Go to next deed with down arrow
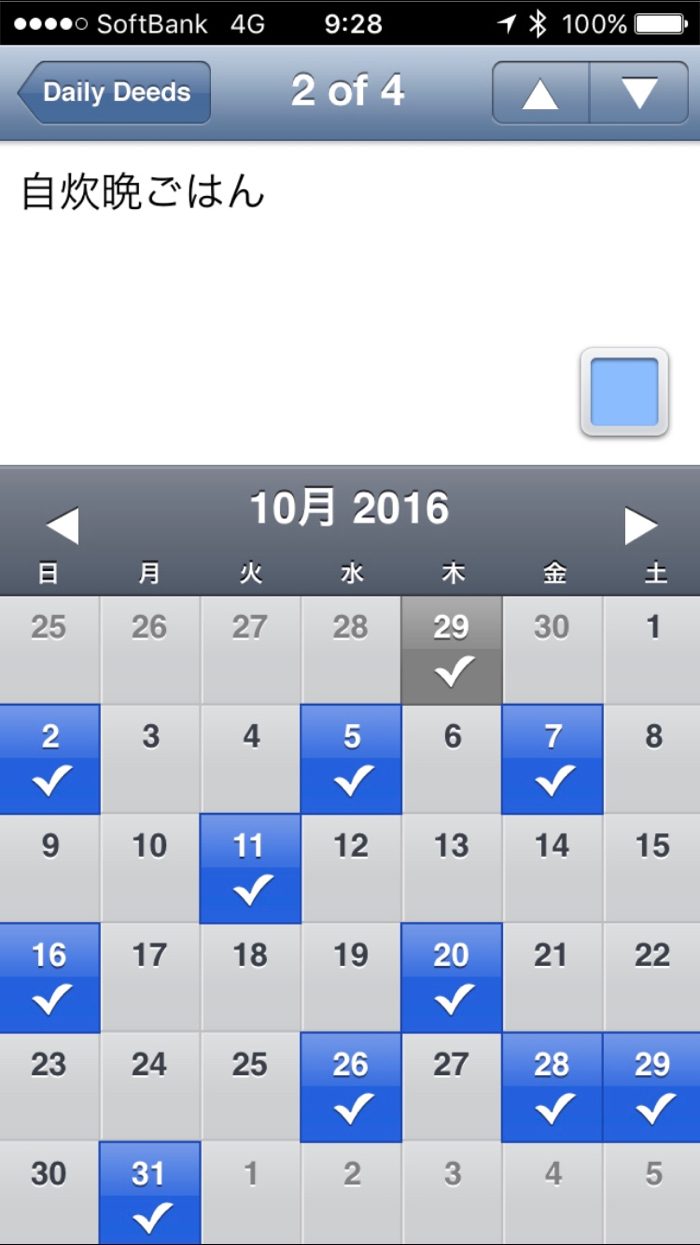 pyautogui.click(x=639, y=93)
